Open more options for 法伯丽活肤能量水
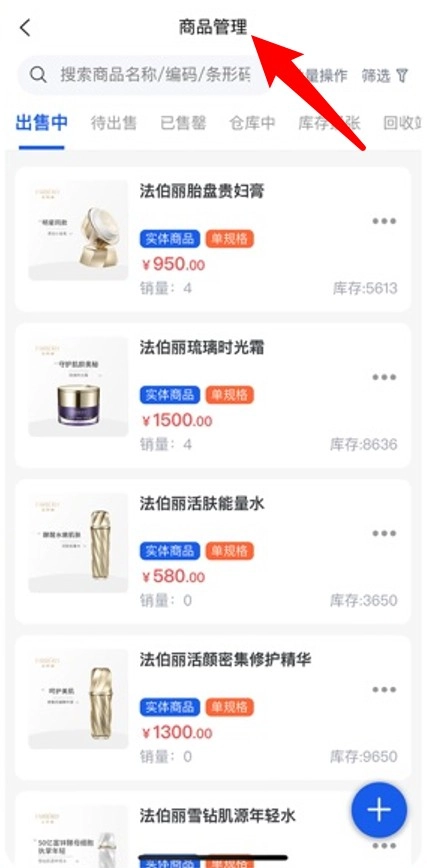Image resolution: width=427 pixels, height=868 pixels. click(384, 533)
